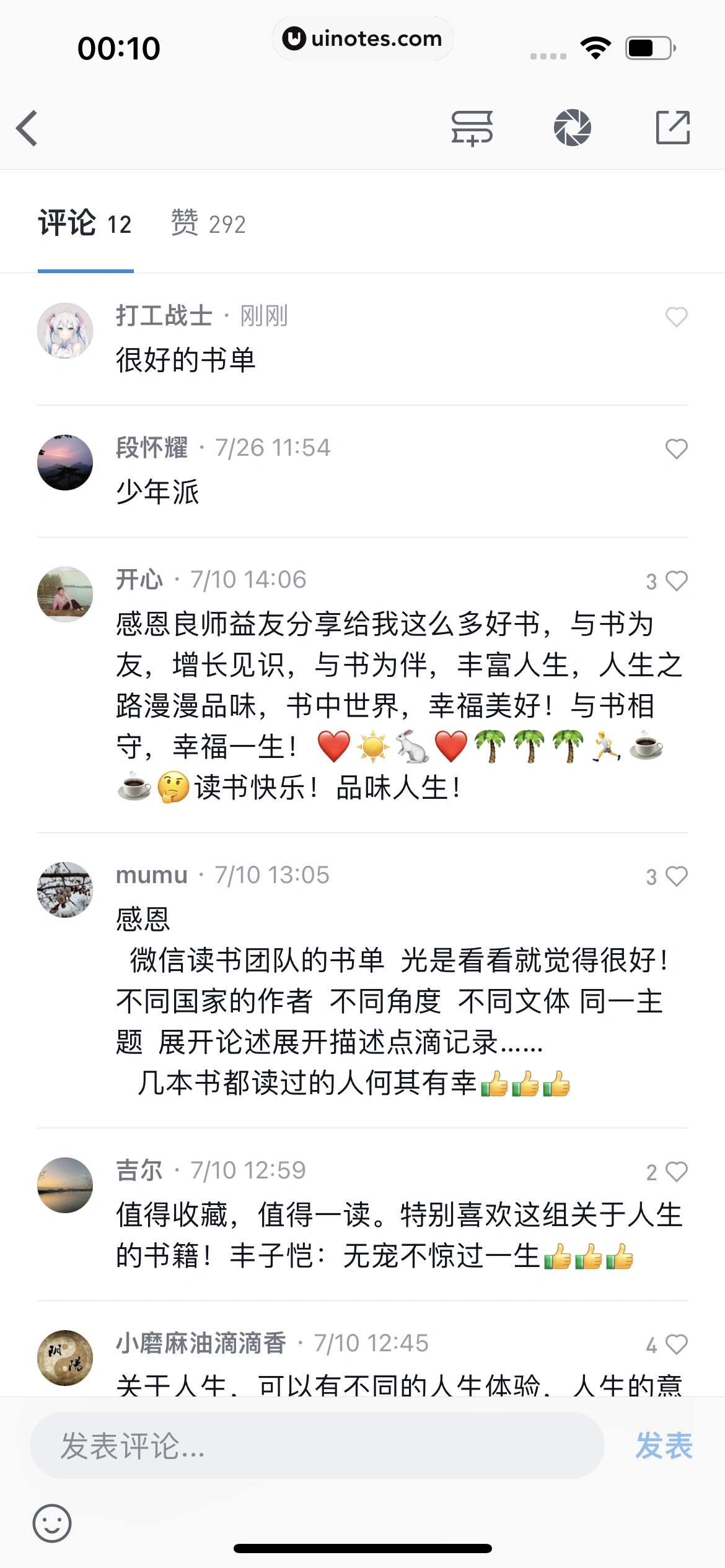Tap the uinotes.com address pill at top
725x1568 pixels.
362,39
